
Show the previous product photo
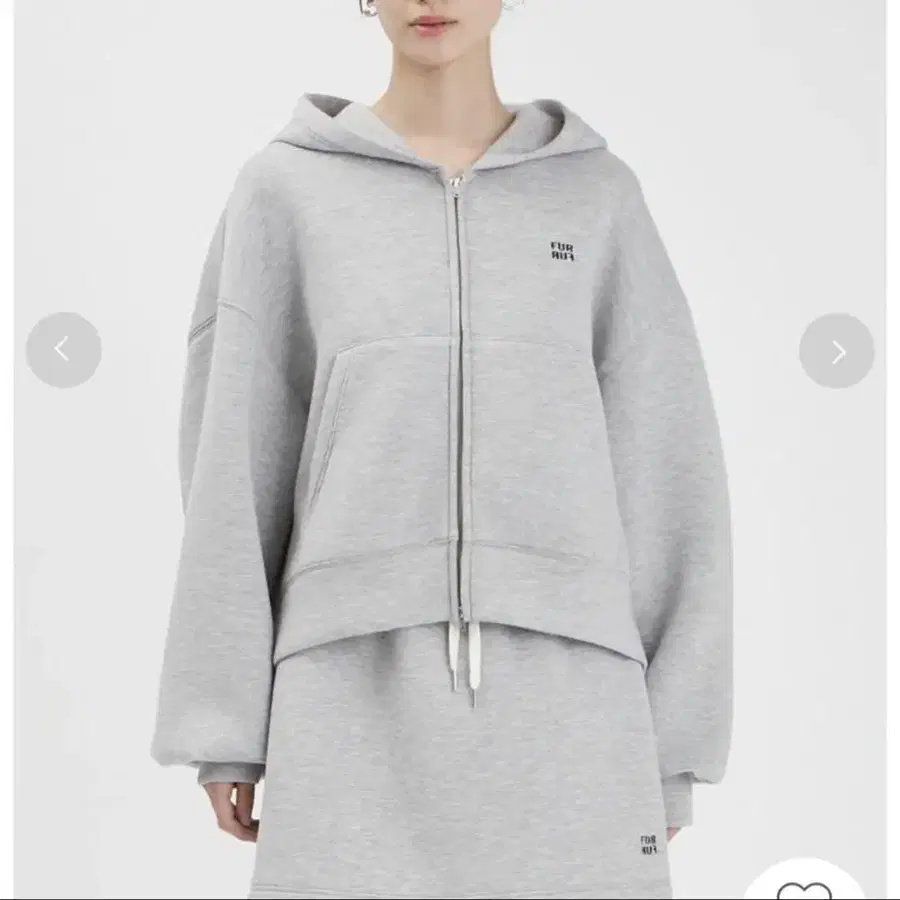coord(63,350)
